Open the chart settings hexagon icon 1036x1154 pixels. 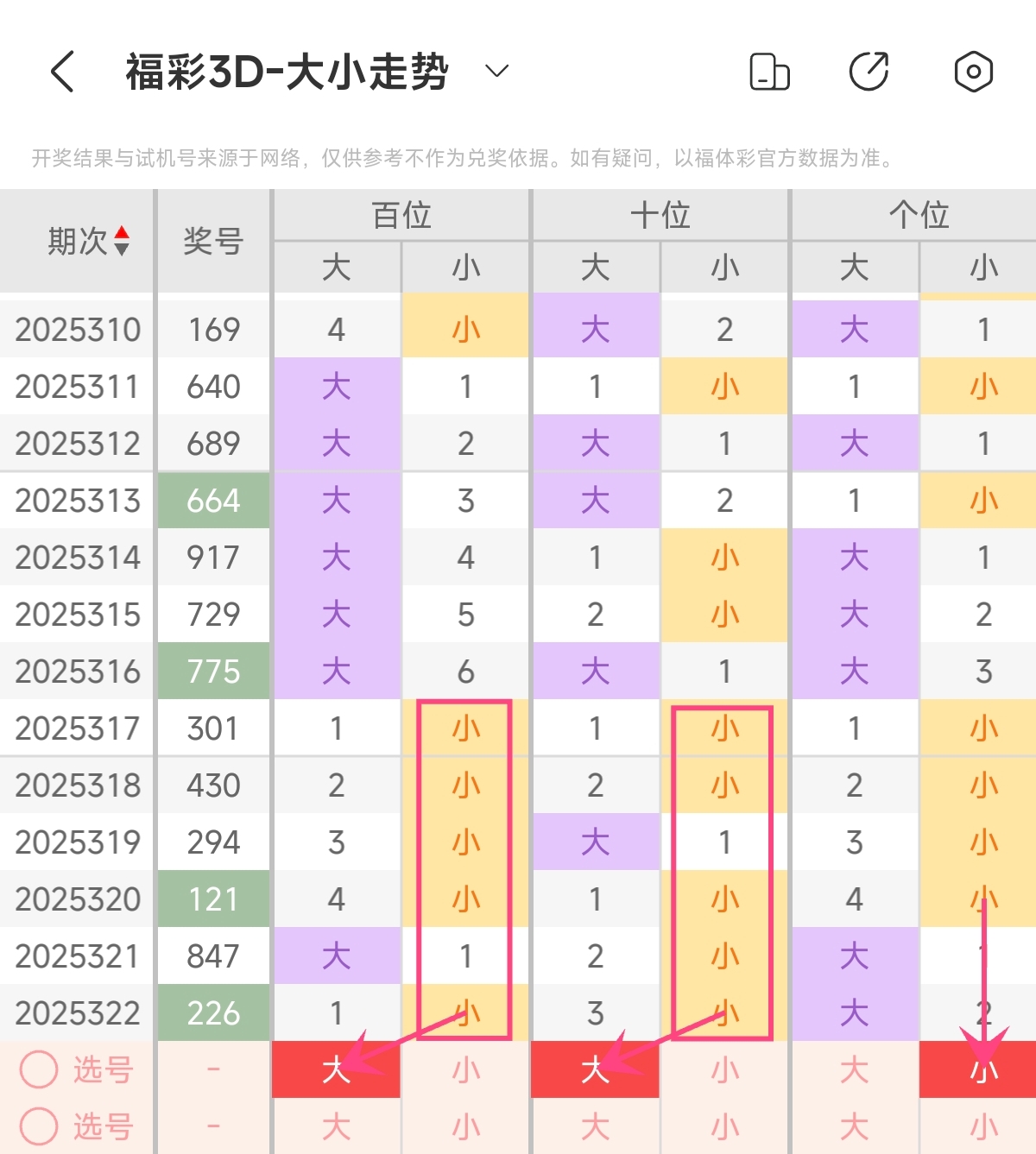(973, 71)
